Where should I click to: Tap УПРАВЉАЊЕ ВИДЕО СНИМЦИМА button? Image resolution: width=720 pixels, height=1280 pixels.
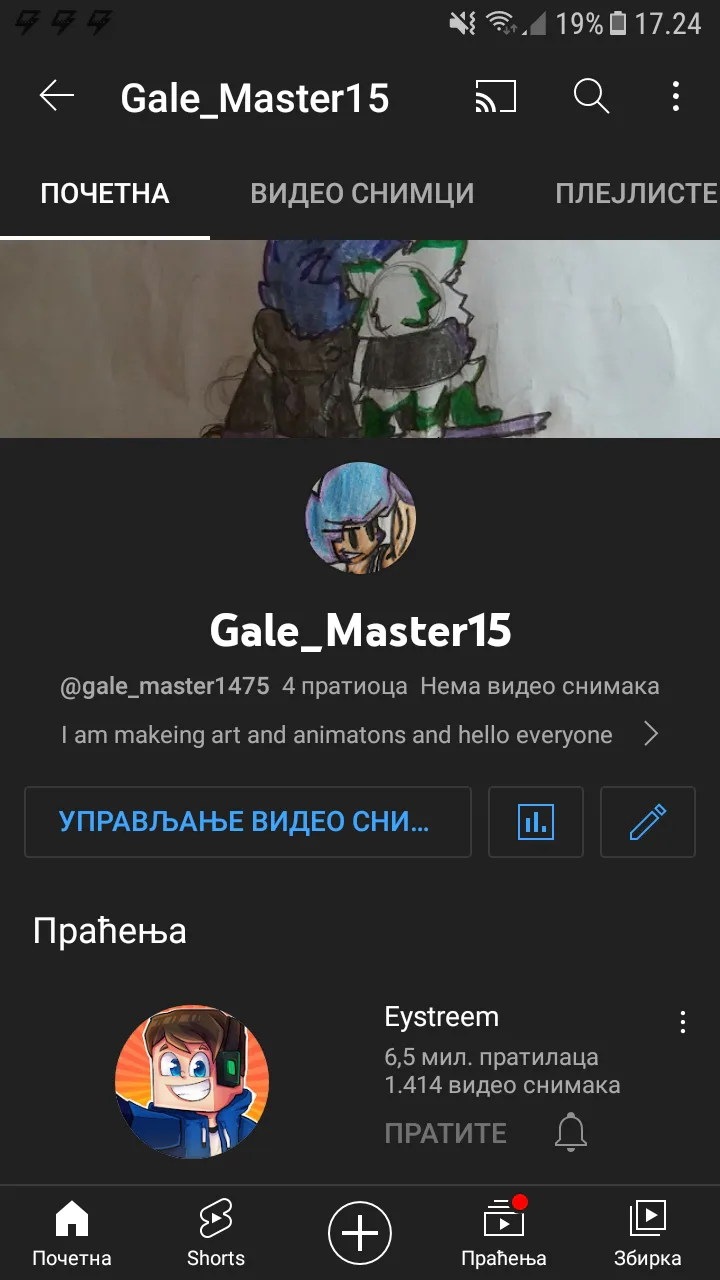[x=247, y=822]
